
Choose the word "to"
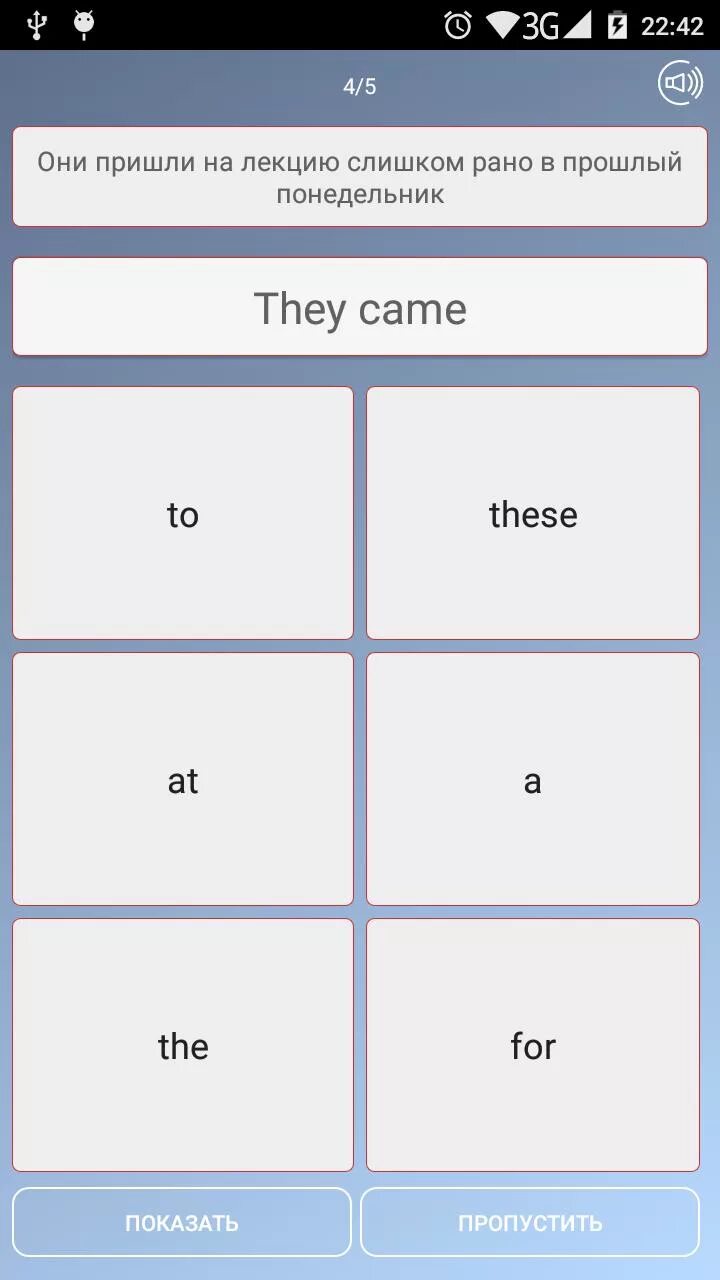coord(183,513)
